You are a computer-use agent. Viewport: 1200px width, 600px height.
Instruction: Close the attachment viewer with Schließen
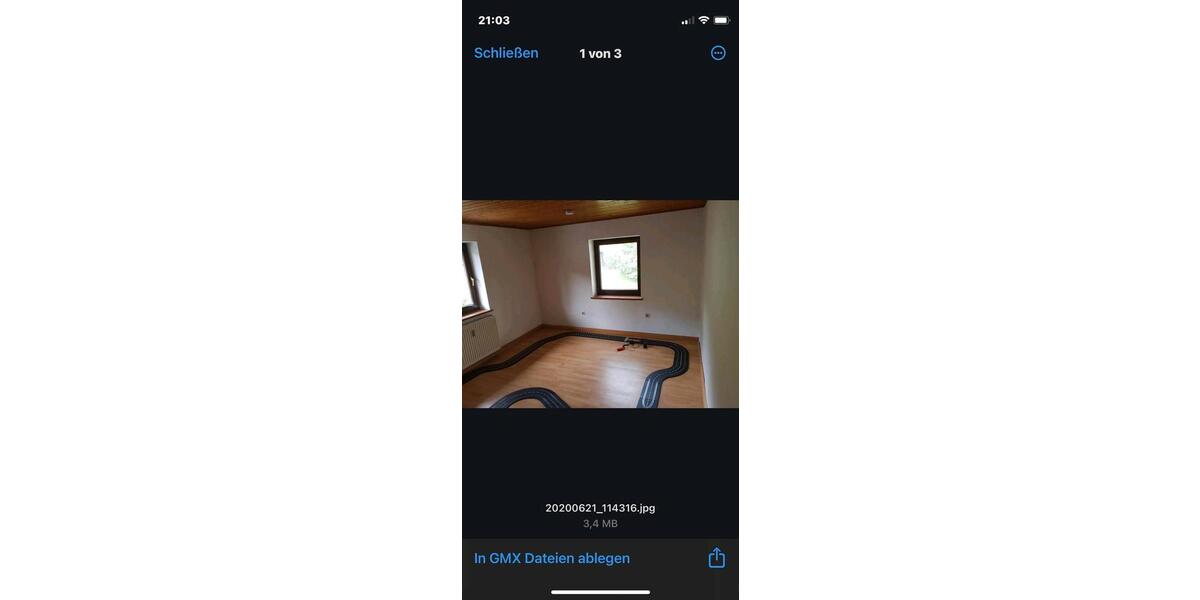506,53
